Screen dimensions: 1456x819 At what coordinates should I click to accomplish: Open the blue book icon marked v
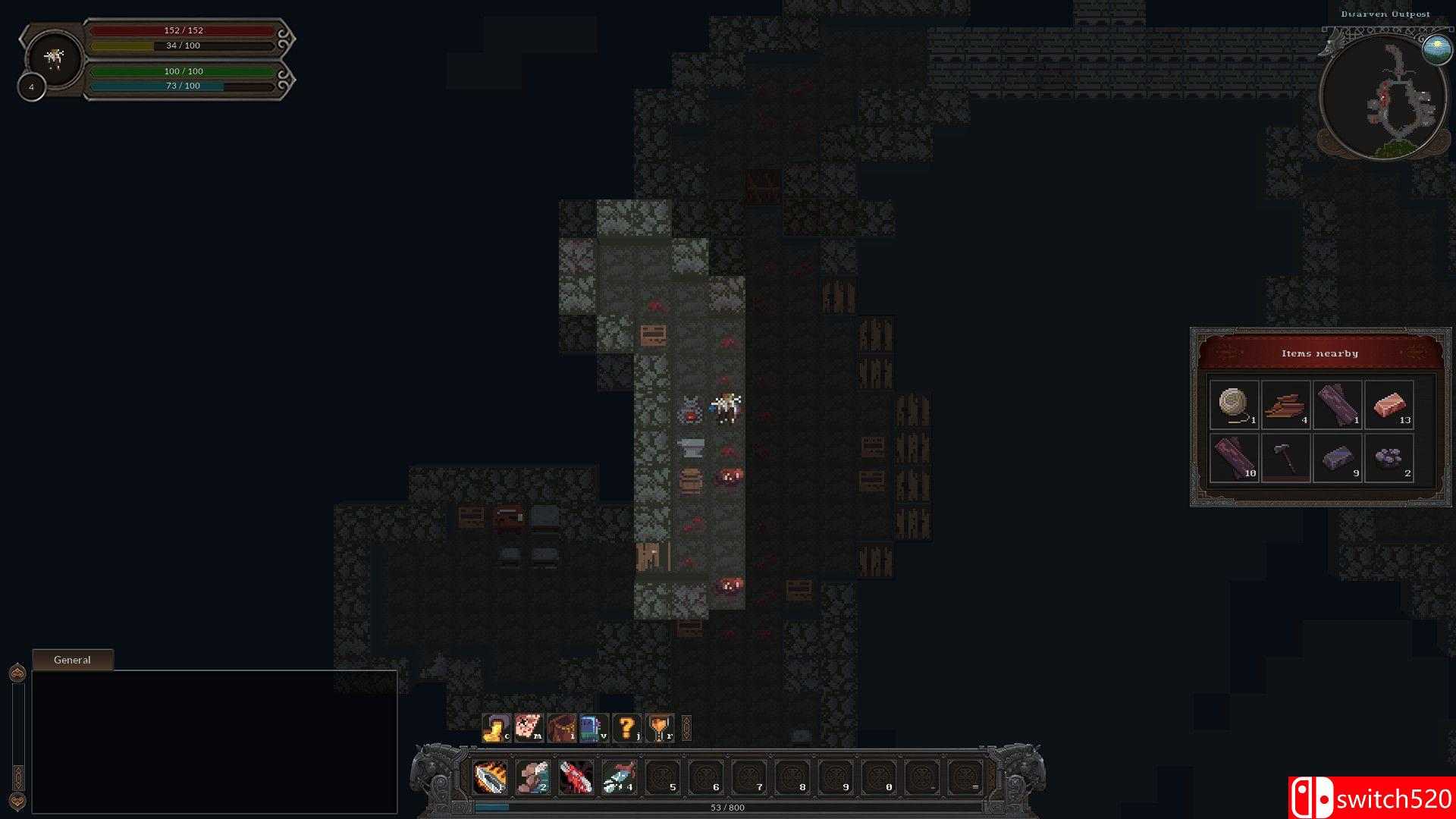pyautogui.click(x=594, y=729)
